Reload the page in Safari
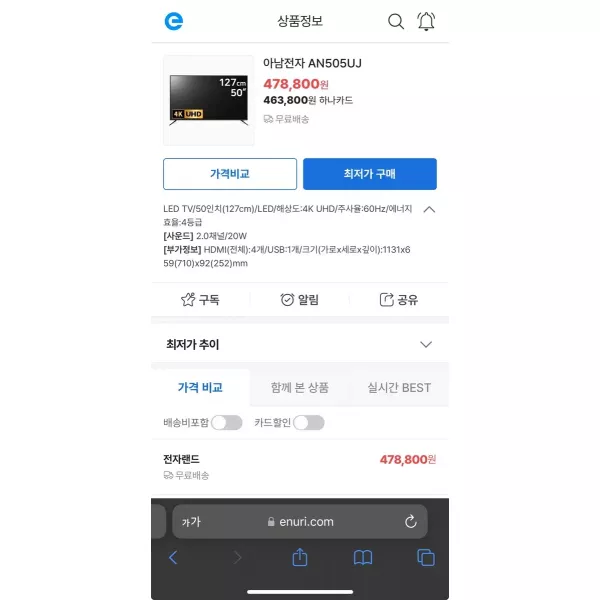 click(410, 521)
